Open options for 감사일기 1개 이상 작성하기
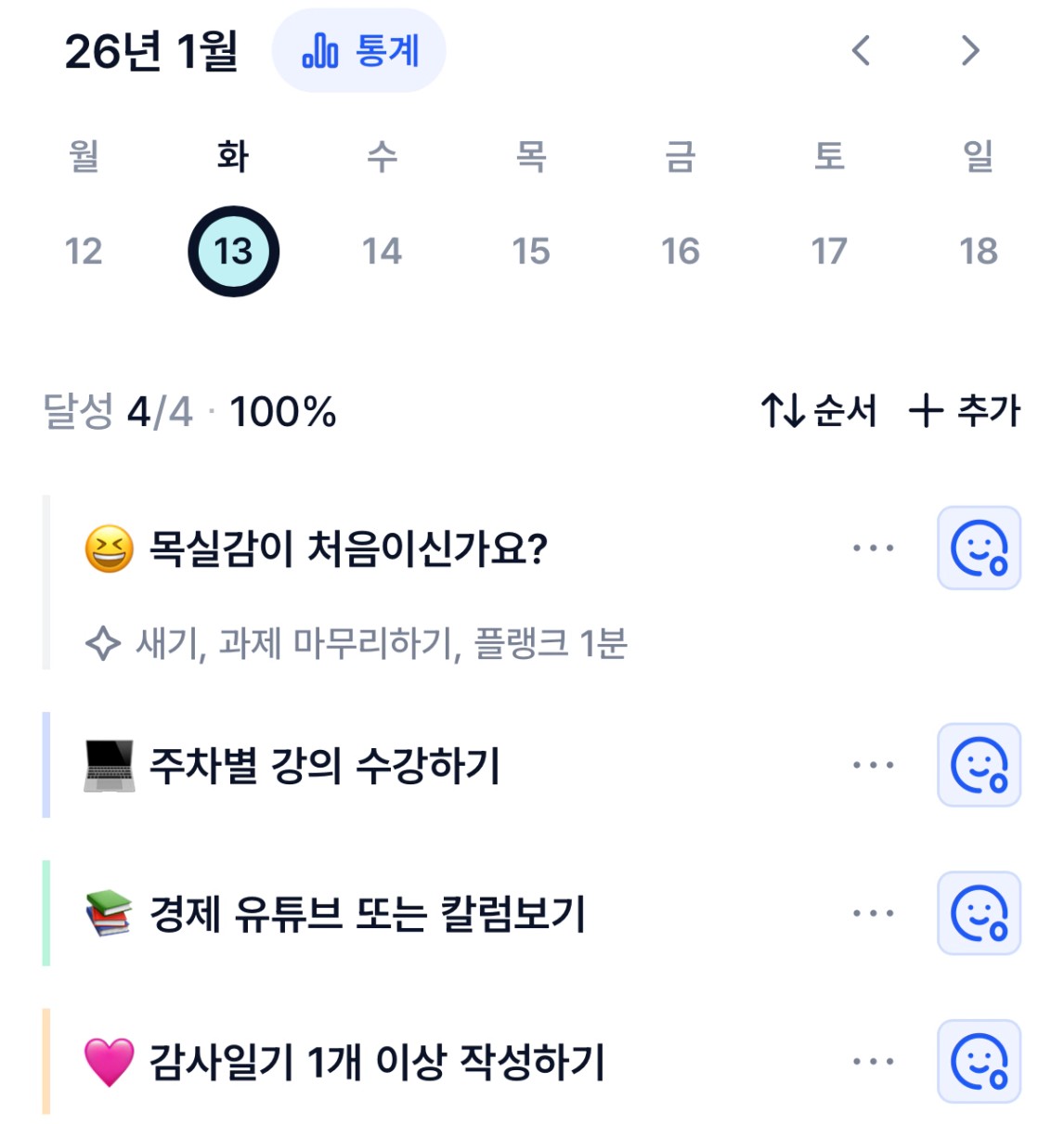Image resolution: width=1064 pixels, height=1124 pixels. [x=873, y=1062]
